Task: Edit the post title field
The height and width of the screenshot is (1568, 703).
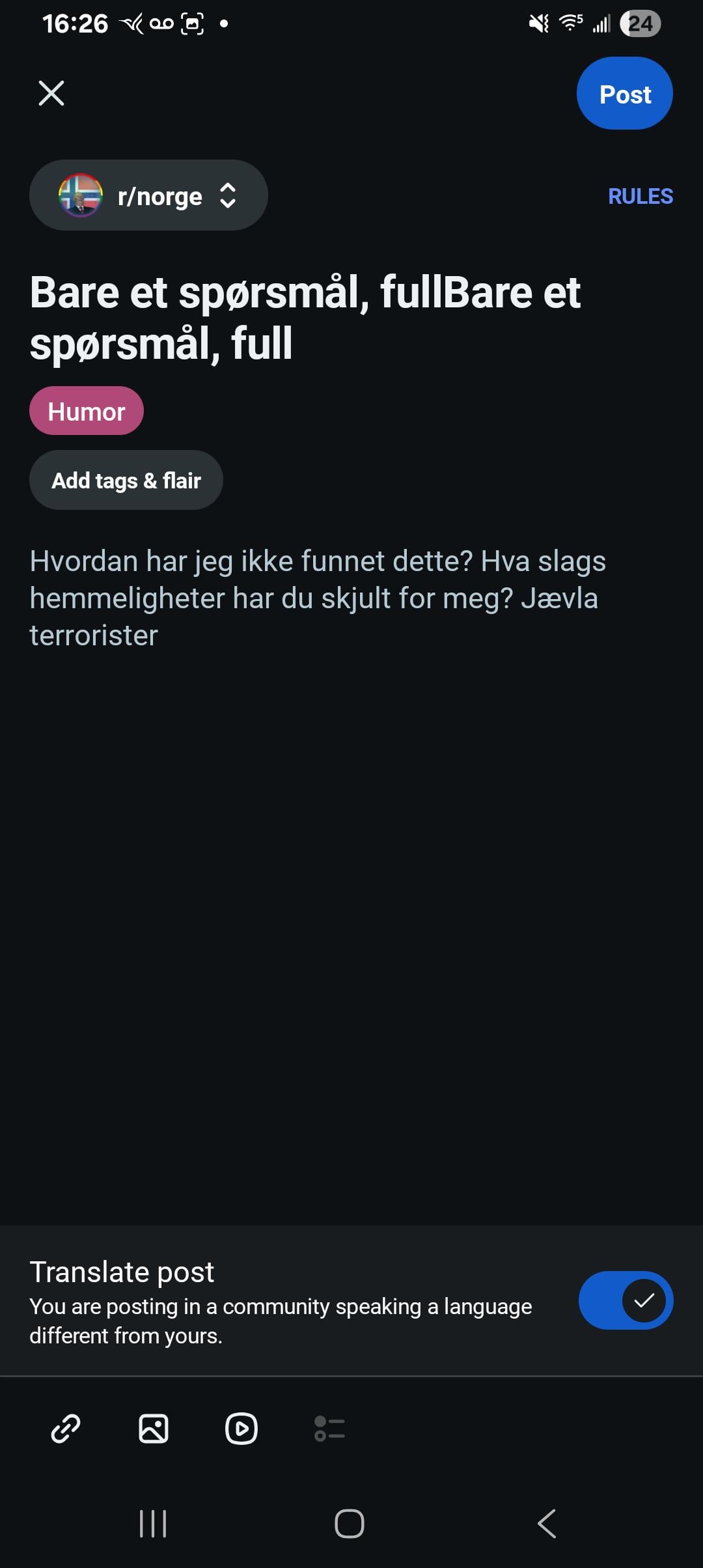Action: click(x=305, y=317)
